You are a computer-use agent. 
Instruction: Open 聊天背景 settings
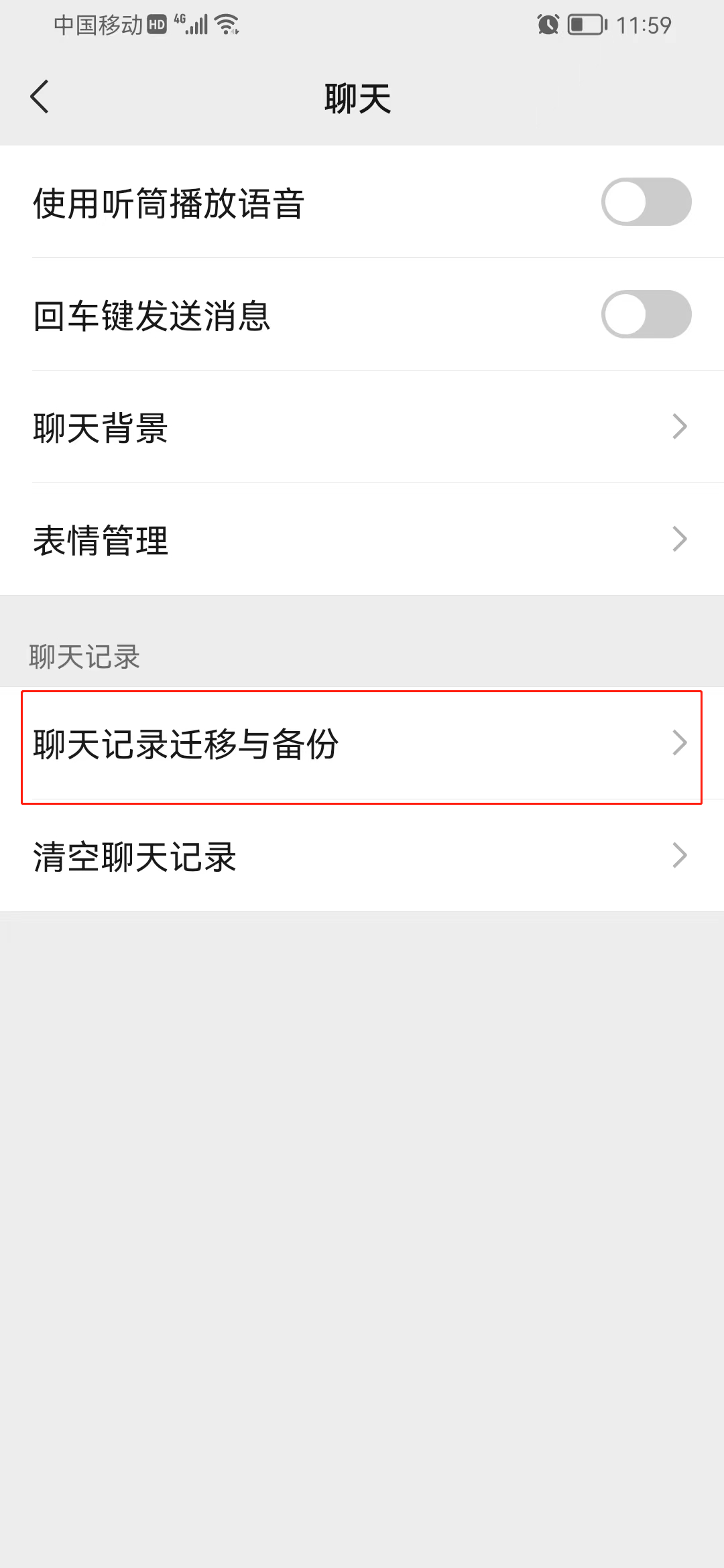point(362,427)
